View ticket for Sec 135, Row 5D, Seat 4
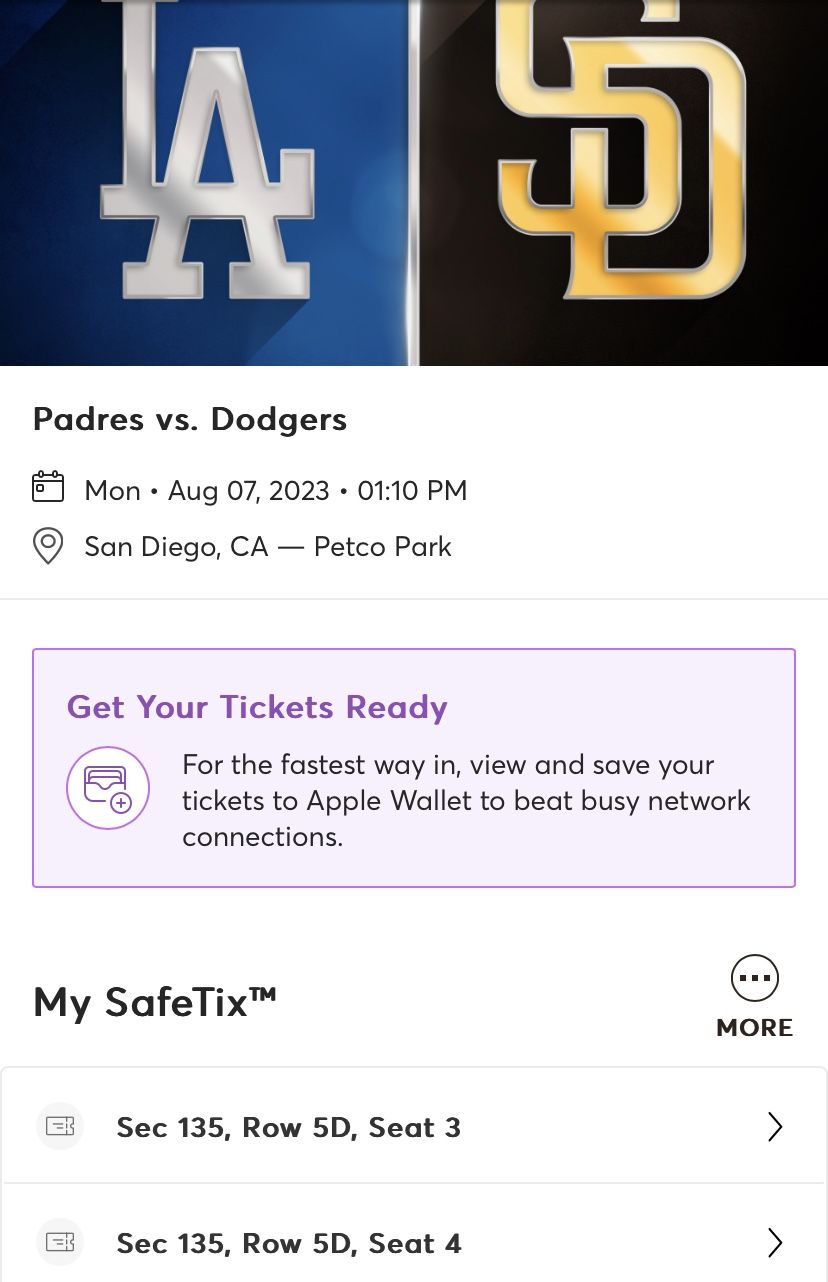828x1282 pixels. [413, 1243]
